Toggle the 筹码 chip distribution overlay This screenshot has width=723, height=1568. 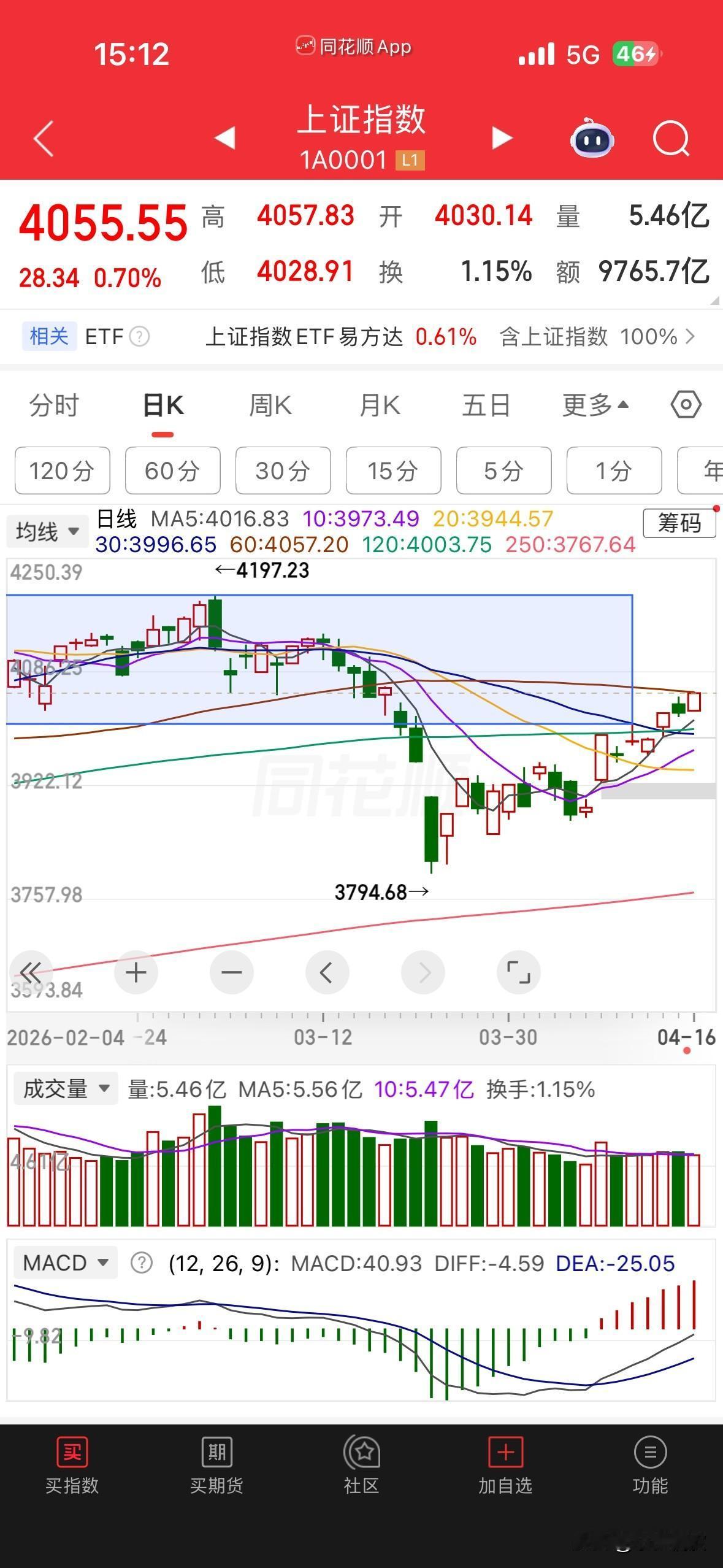tap(678, 525)
